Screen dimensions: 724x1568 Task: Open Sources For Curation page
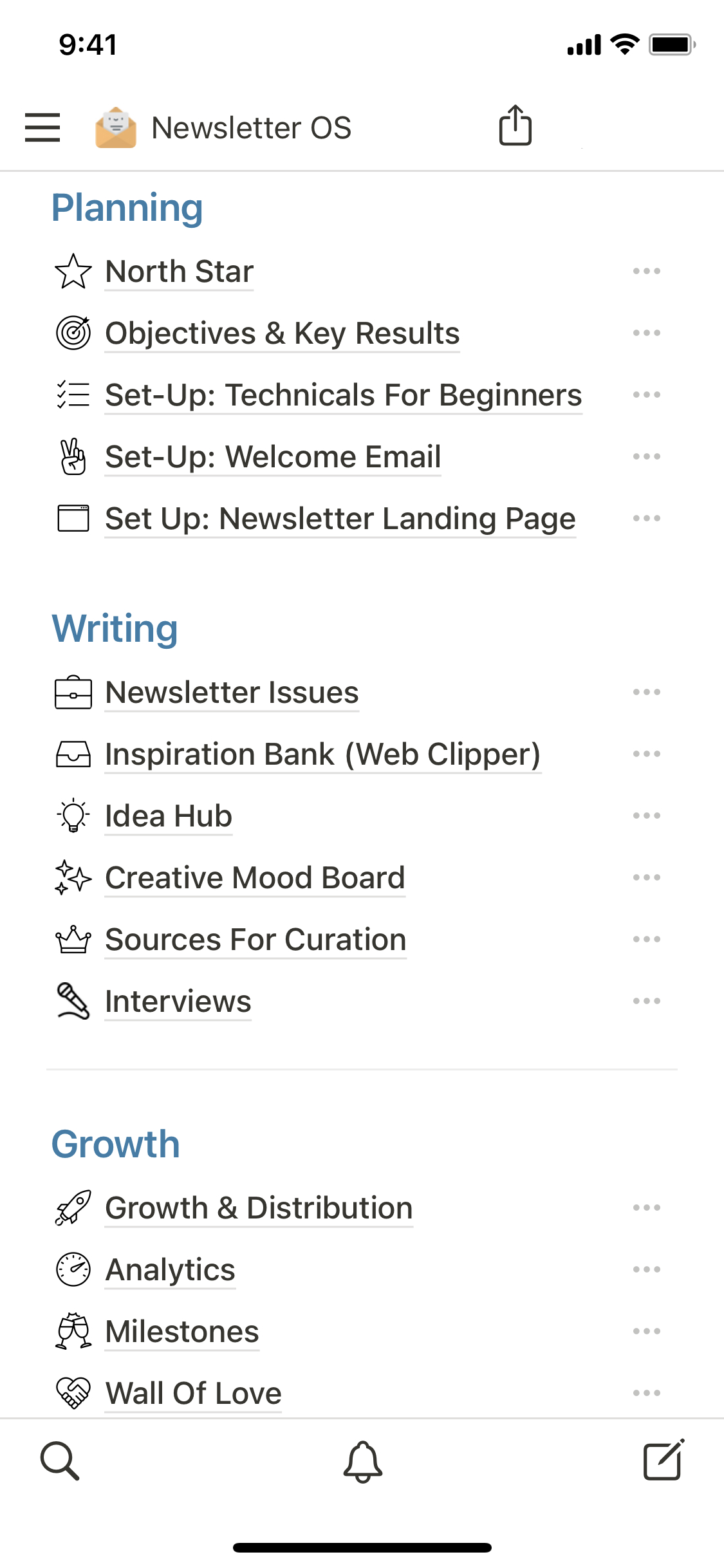click(x=255, y=939)
